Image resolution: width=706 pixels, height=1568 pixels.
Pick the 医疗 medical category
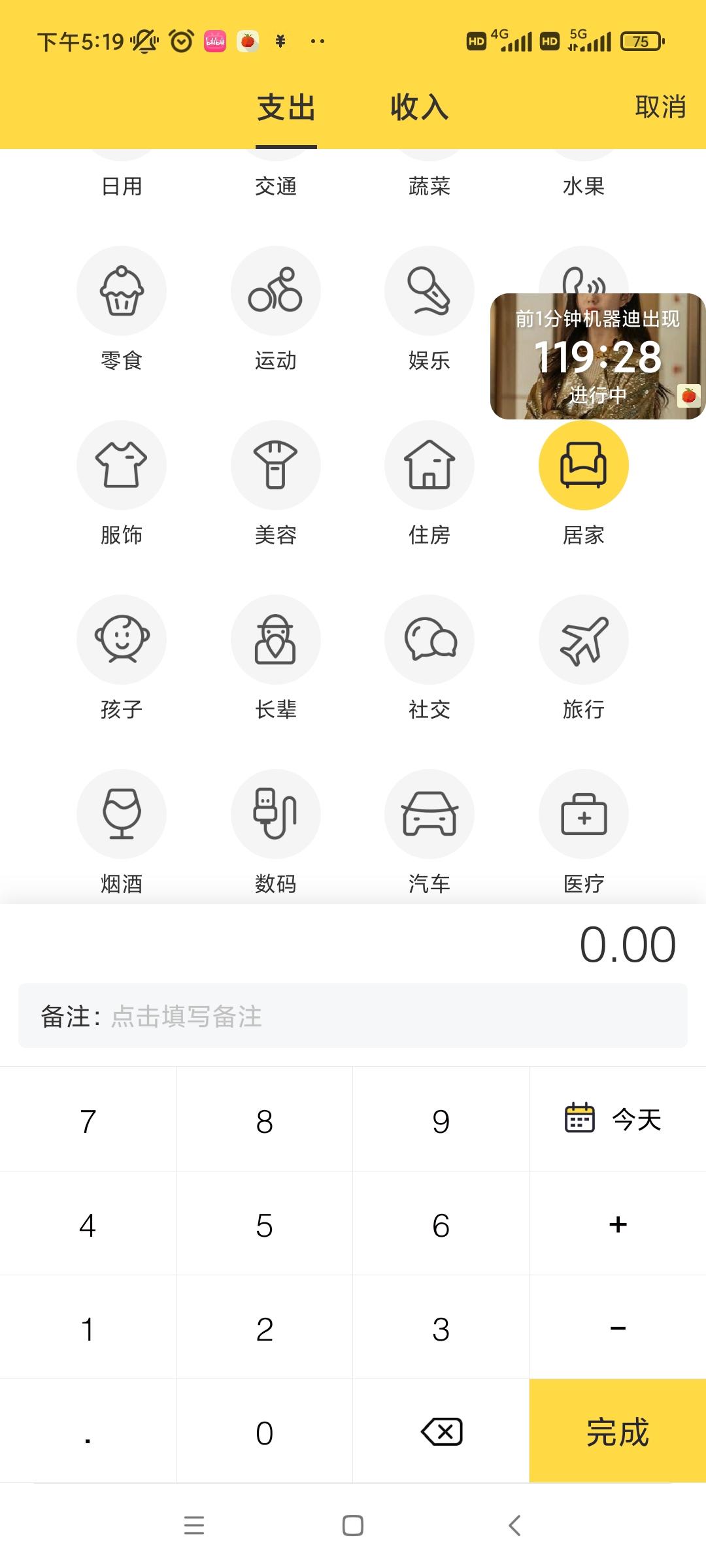pyautogui.click(x=583, y=814)
